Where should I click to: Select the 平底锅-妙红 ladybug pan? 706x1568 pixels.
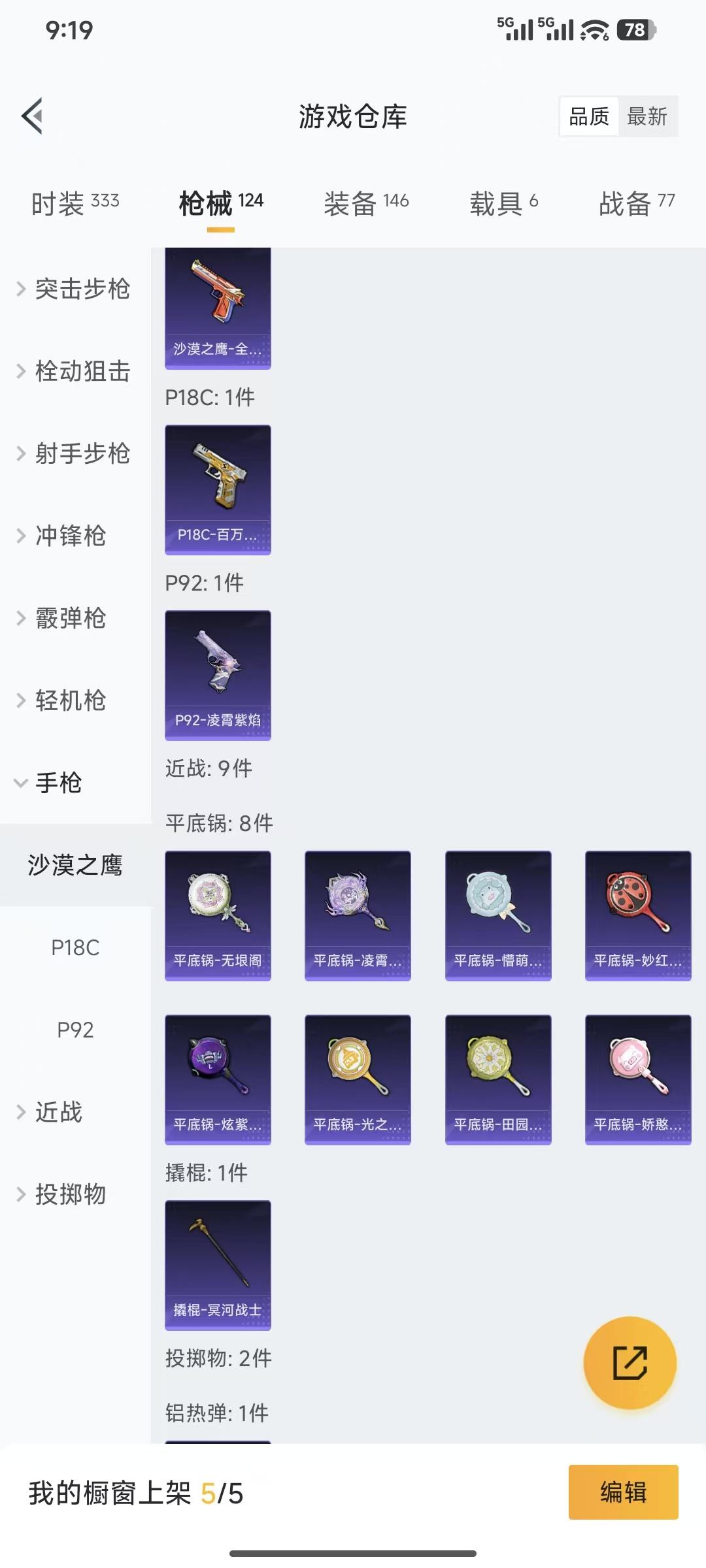[x=637, y=915]
